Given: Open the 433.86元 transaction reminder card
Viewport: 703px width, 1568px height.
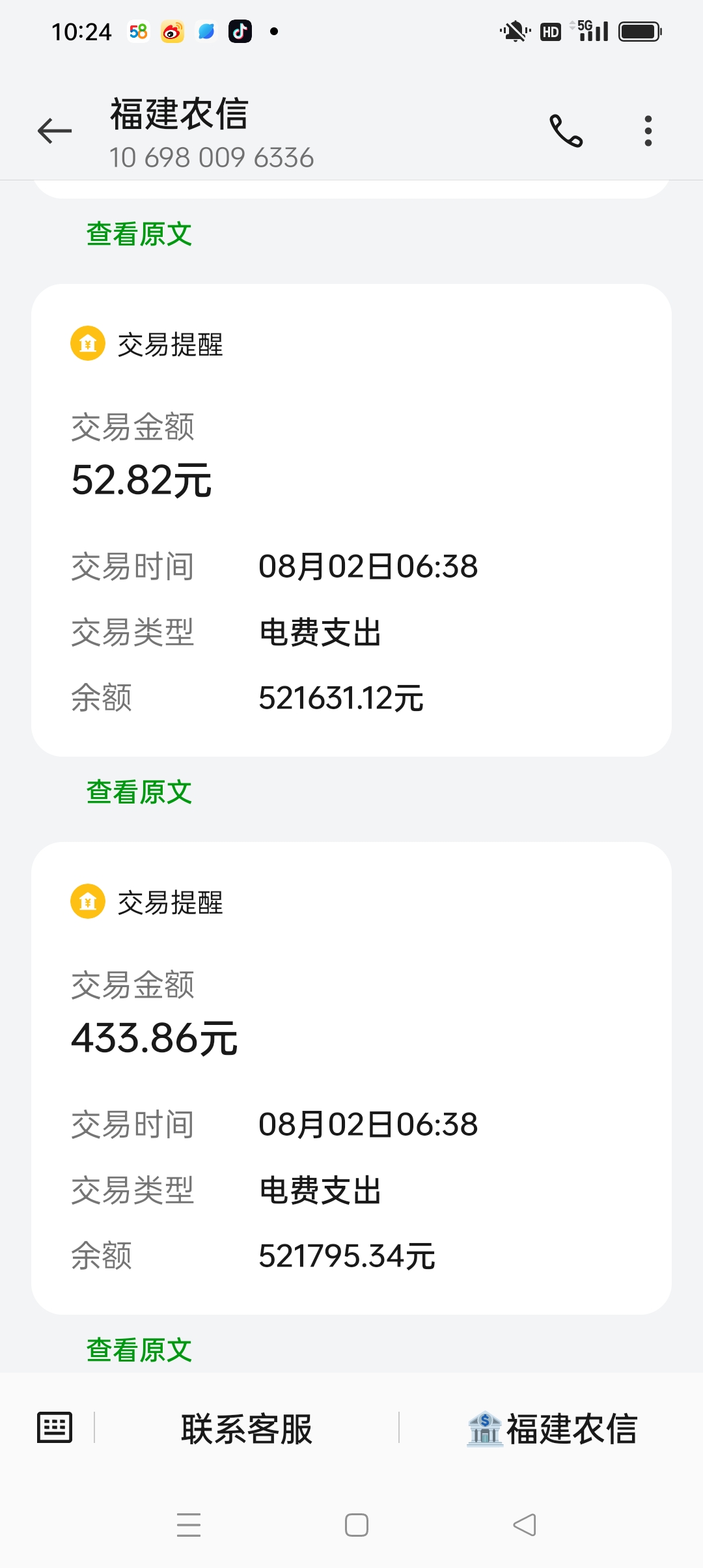Looking at the screenshot, I should [x=351, y=1078].
